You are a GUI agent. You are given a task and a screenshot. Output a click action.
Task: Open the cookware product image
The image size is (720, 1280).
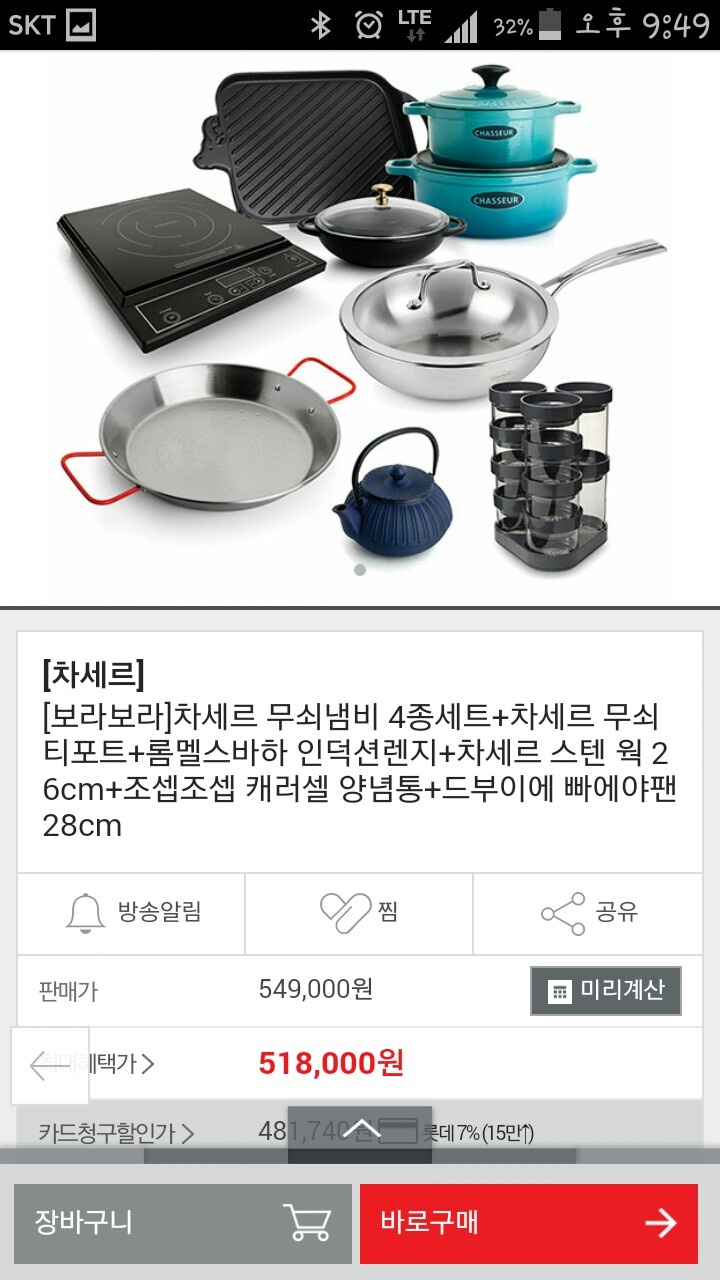click(360, 320)
